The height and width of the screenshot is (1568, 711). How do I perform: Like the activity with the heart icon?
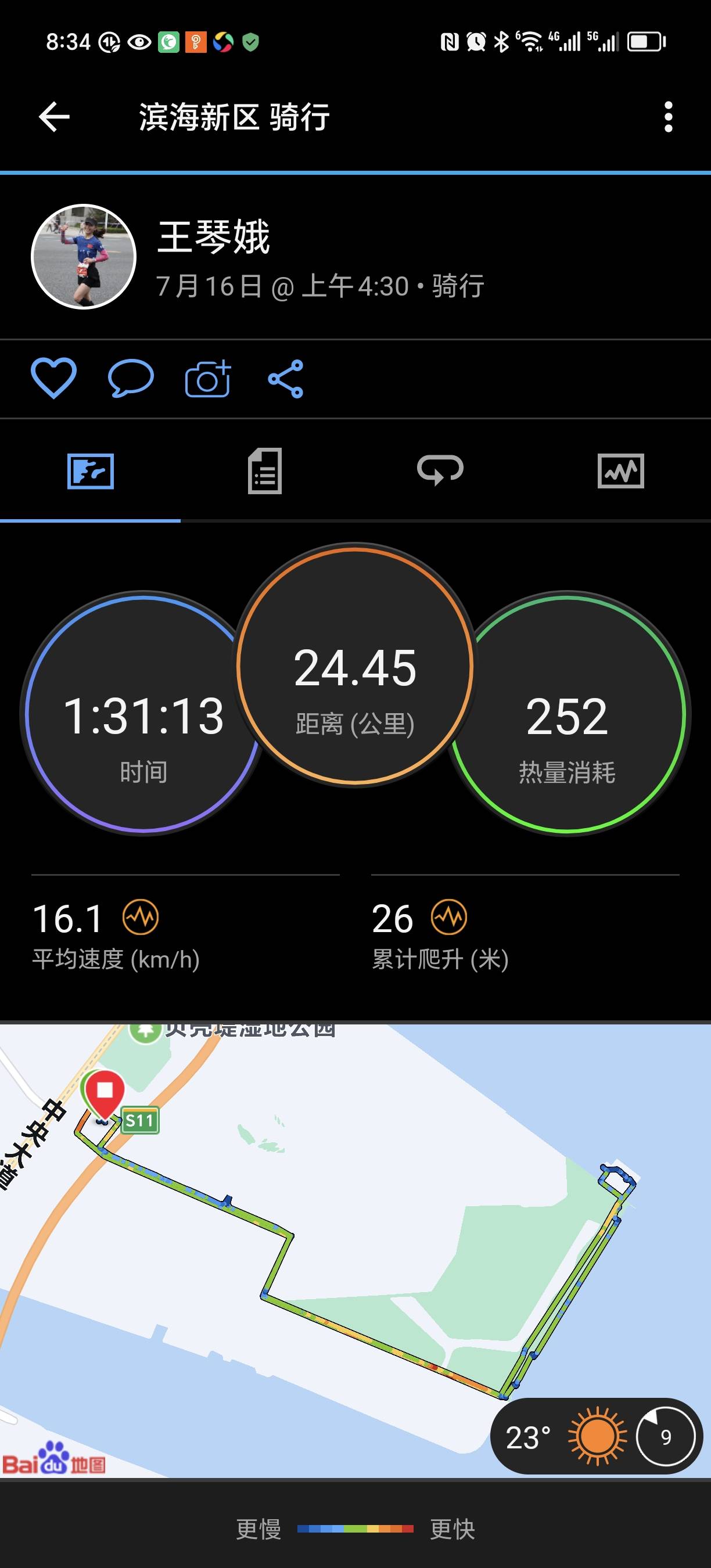click(x=54, y=378)
